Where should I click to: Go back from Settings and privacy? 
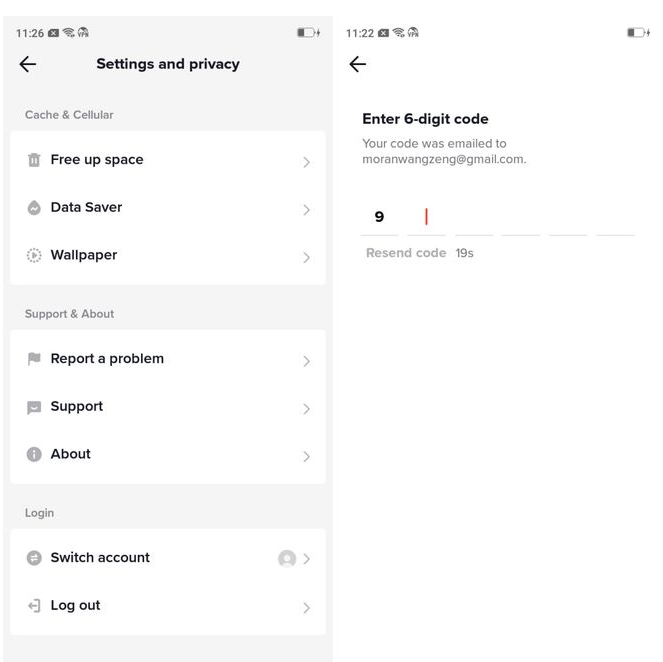[x=28, y=64]
